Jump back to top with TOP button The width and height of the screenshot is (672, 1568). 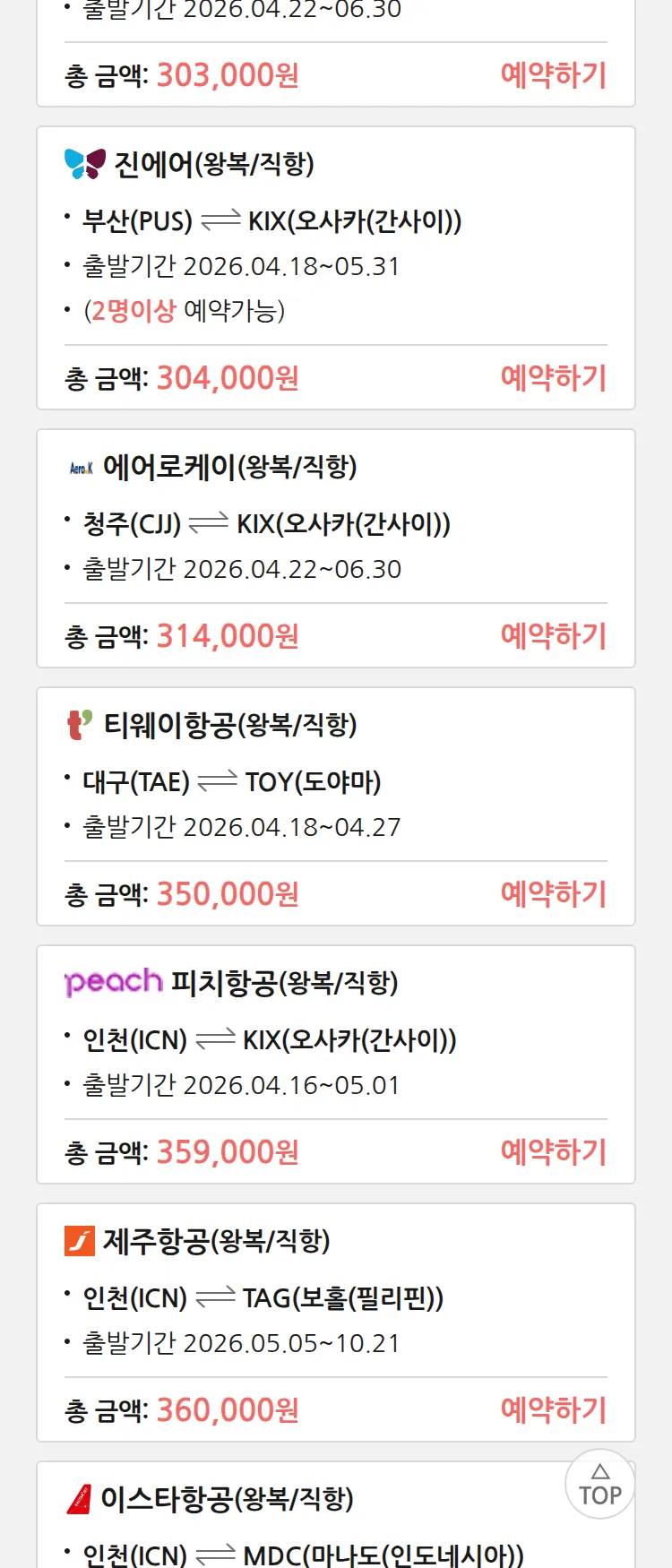coord(599,1485)
